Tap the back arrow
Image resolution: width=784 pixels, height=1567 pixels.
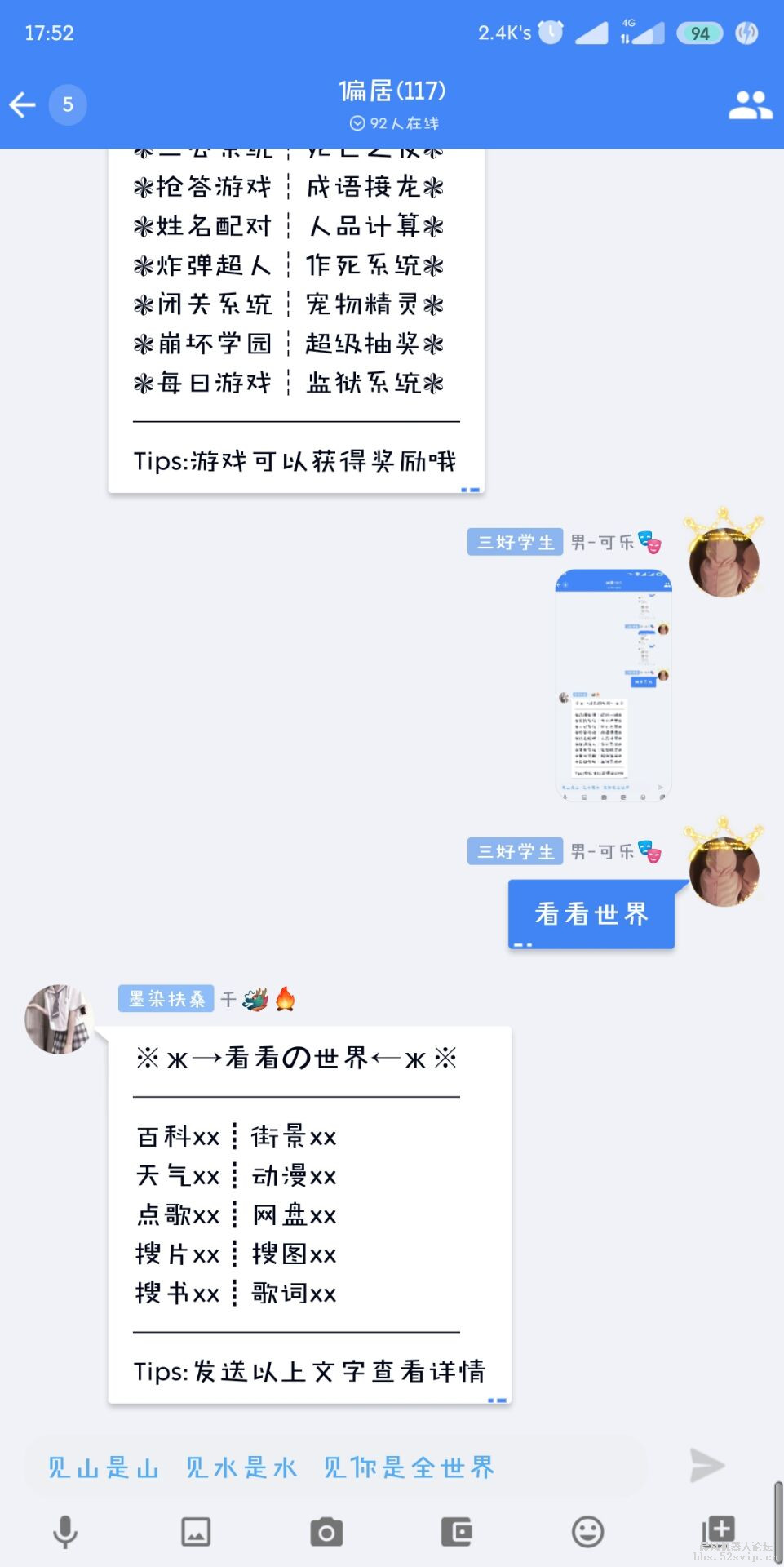pos(22,104)
